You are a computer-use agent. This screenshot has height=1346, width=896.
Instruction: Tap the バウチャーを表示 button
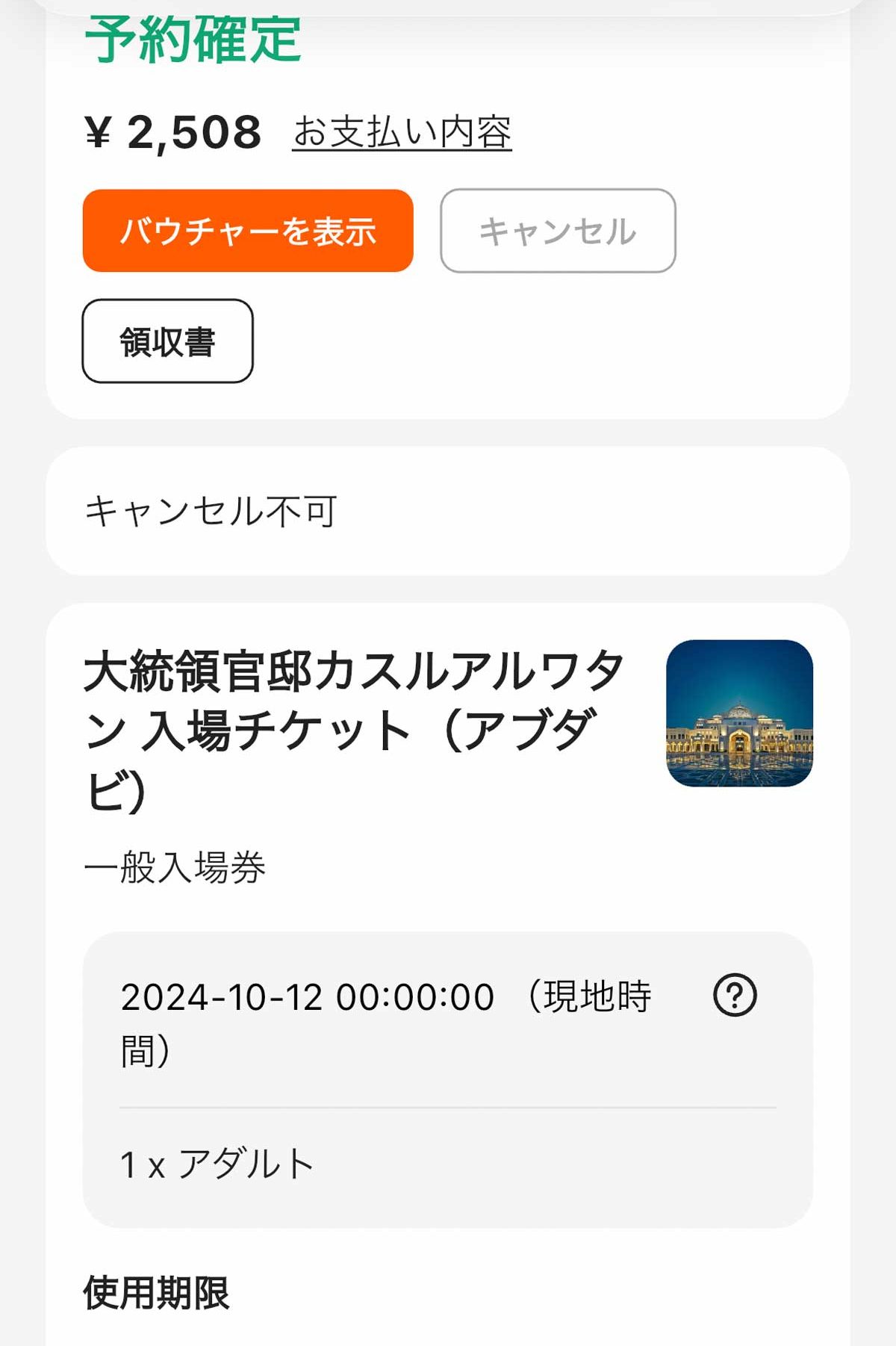[248, 231]
